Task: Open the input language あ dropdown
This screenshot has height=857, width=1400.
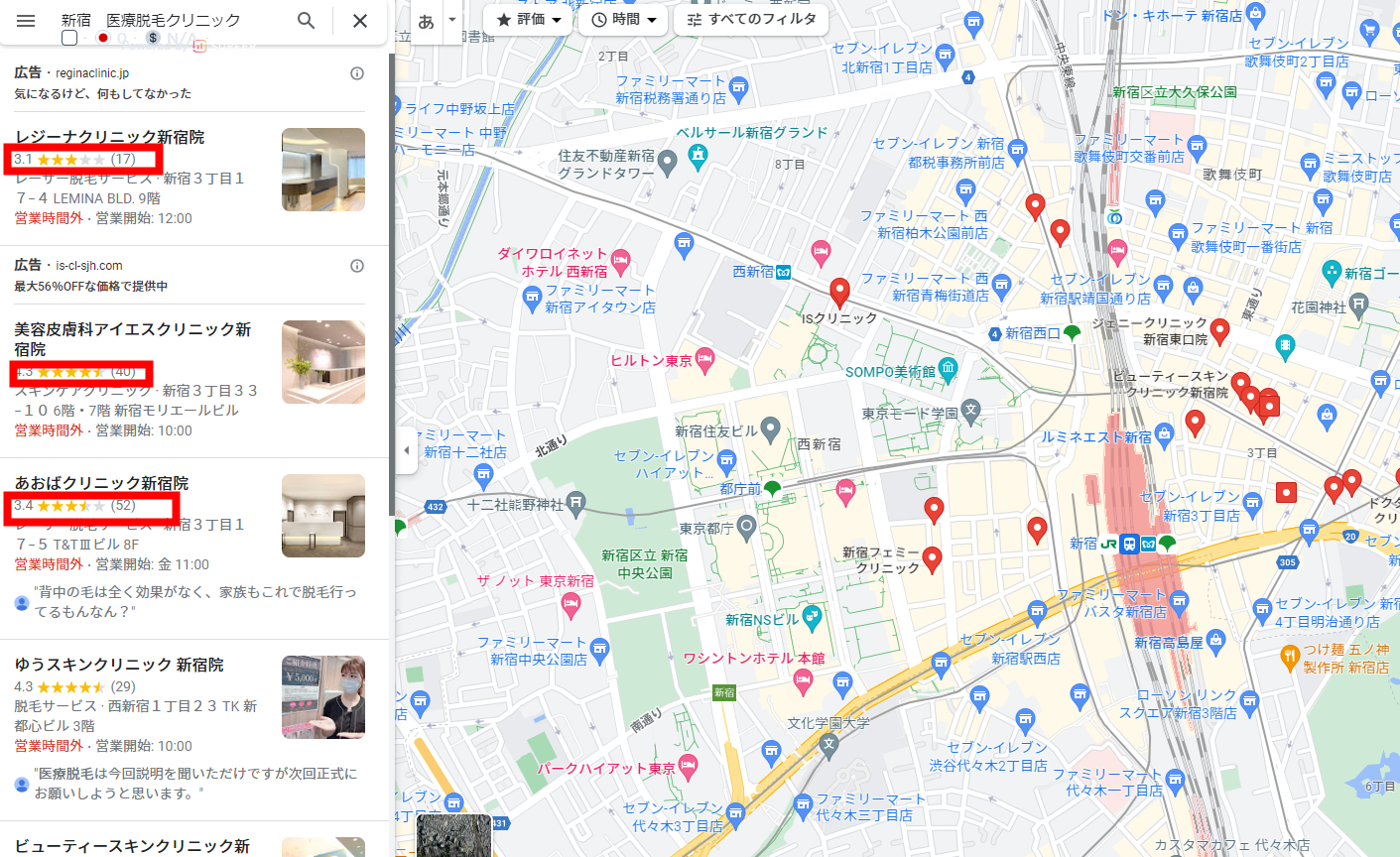Action: pyautogui.click(x=452, y=20)
